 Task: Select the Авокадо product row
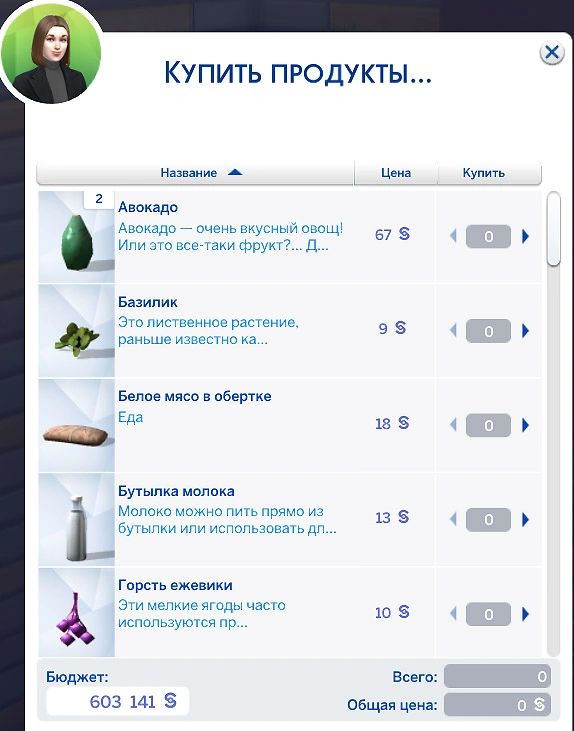coord(290,237)
